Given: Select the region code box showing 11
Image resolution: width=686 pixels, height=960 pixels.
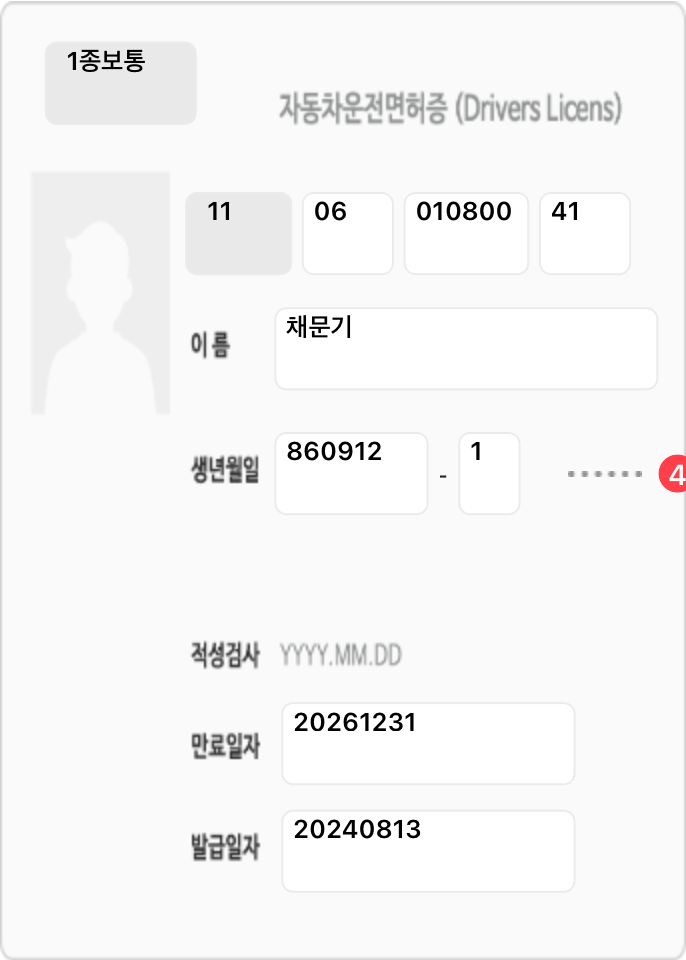Looking at the screenshot, I should (x=238, y=233).
